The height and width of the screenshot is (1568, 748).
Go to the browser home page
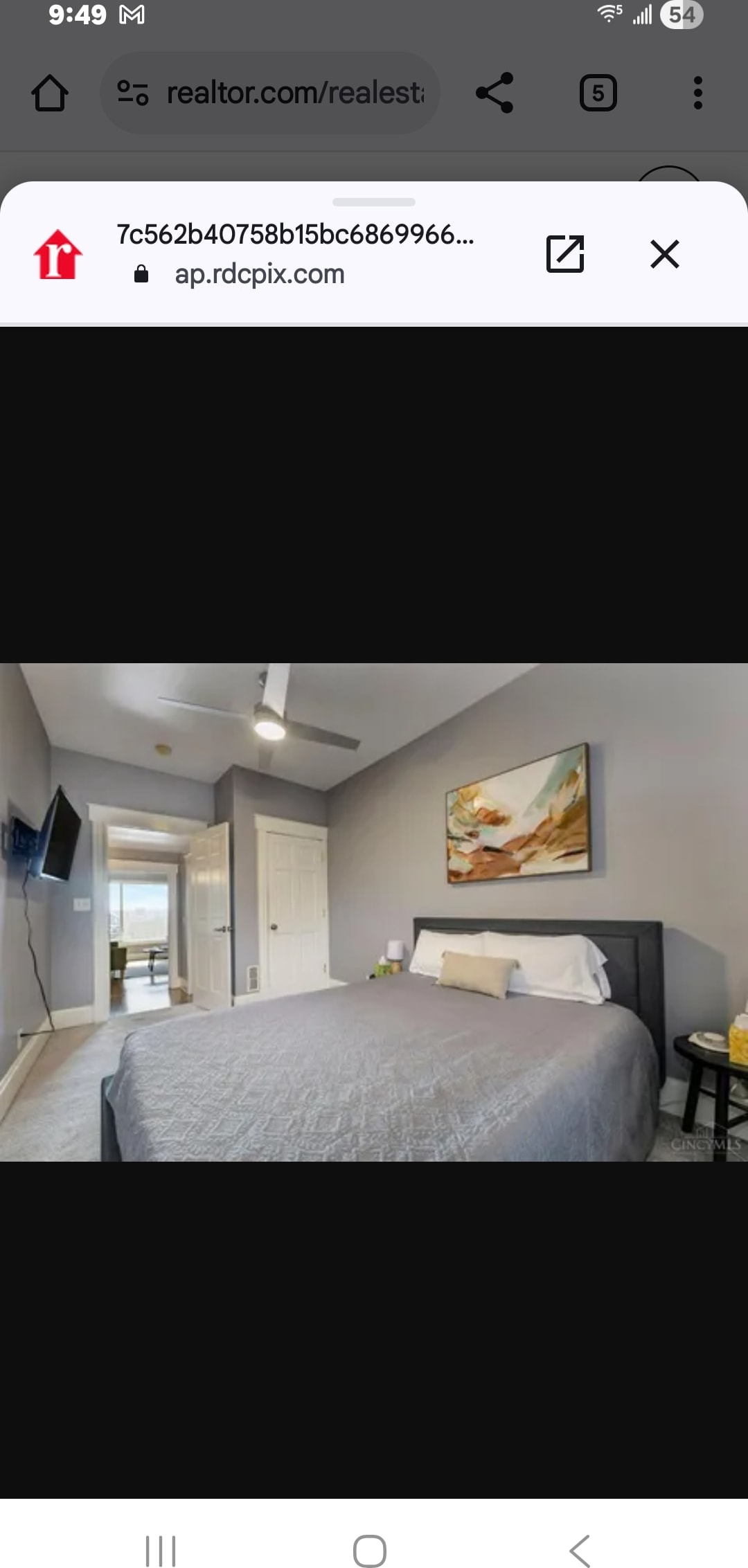click(x=50, y=93)
